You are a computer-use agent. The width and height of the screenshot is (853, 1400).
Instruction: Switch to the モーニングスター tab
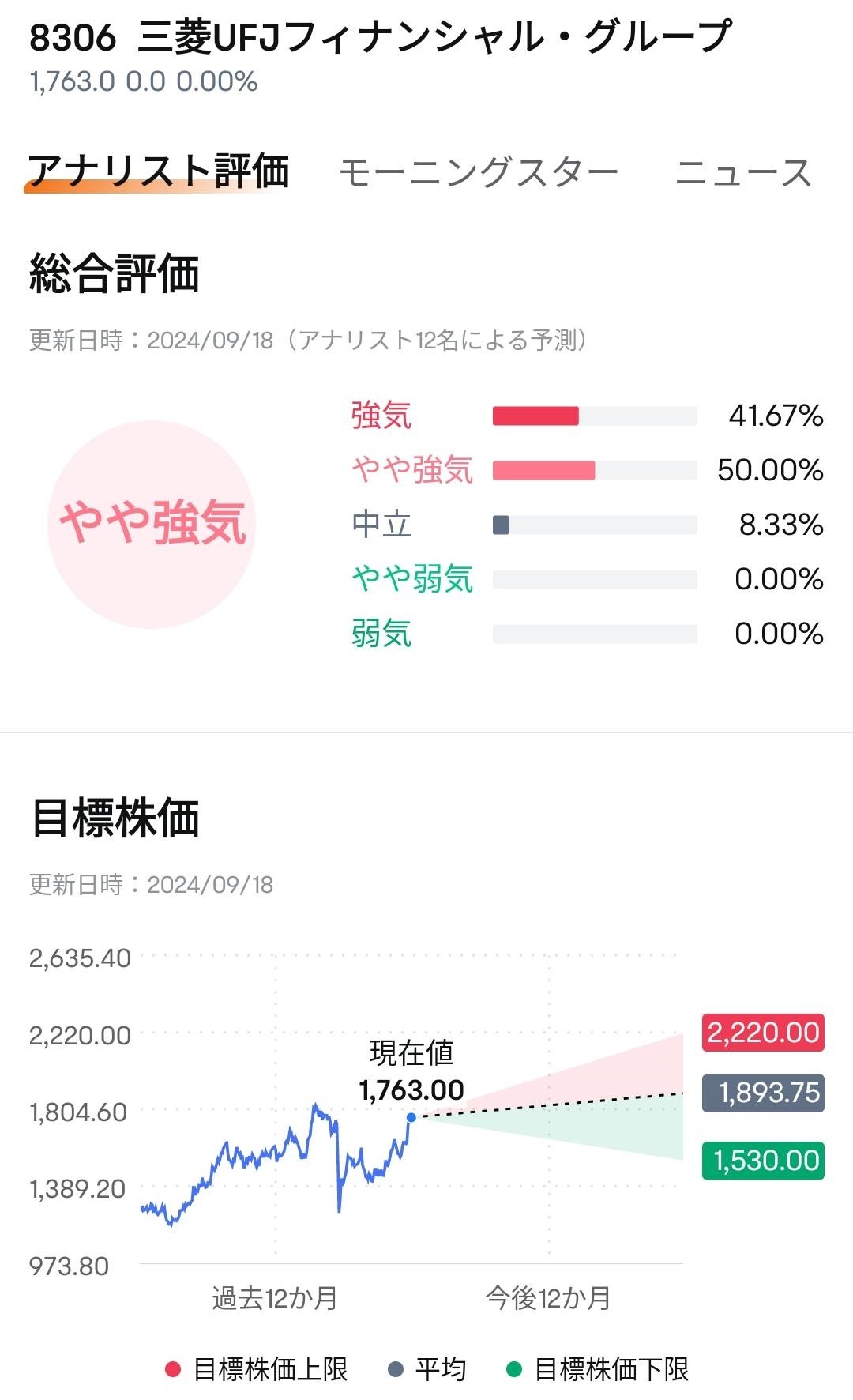(479, 172)
